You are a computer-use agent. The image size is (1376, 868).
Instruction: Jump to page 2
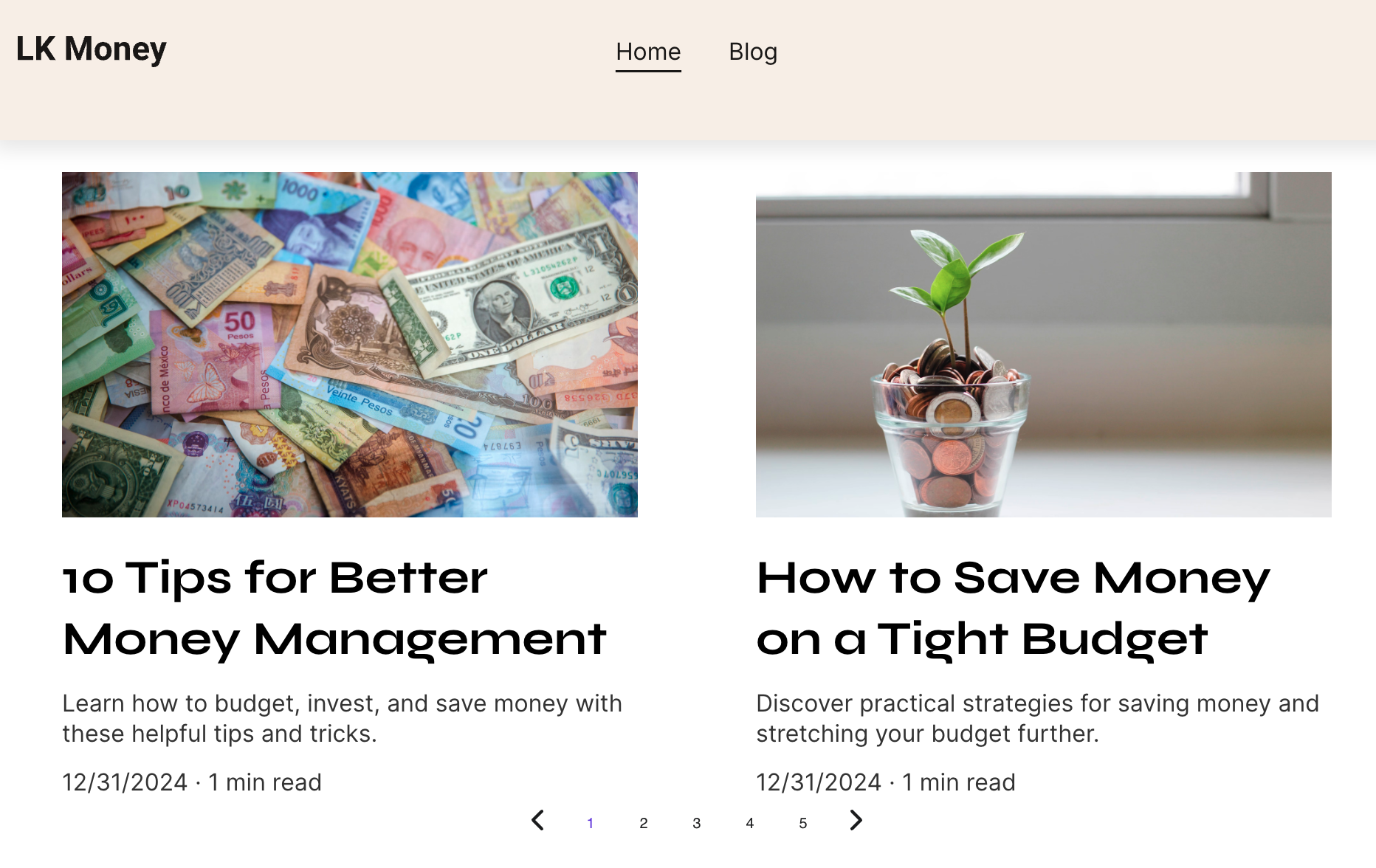point(643,823)
